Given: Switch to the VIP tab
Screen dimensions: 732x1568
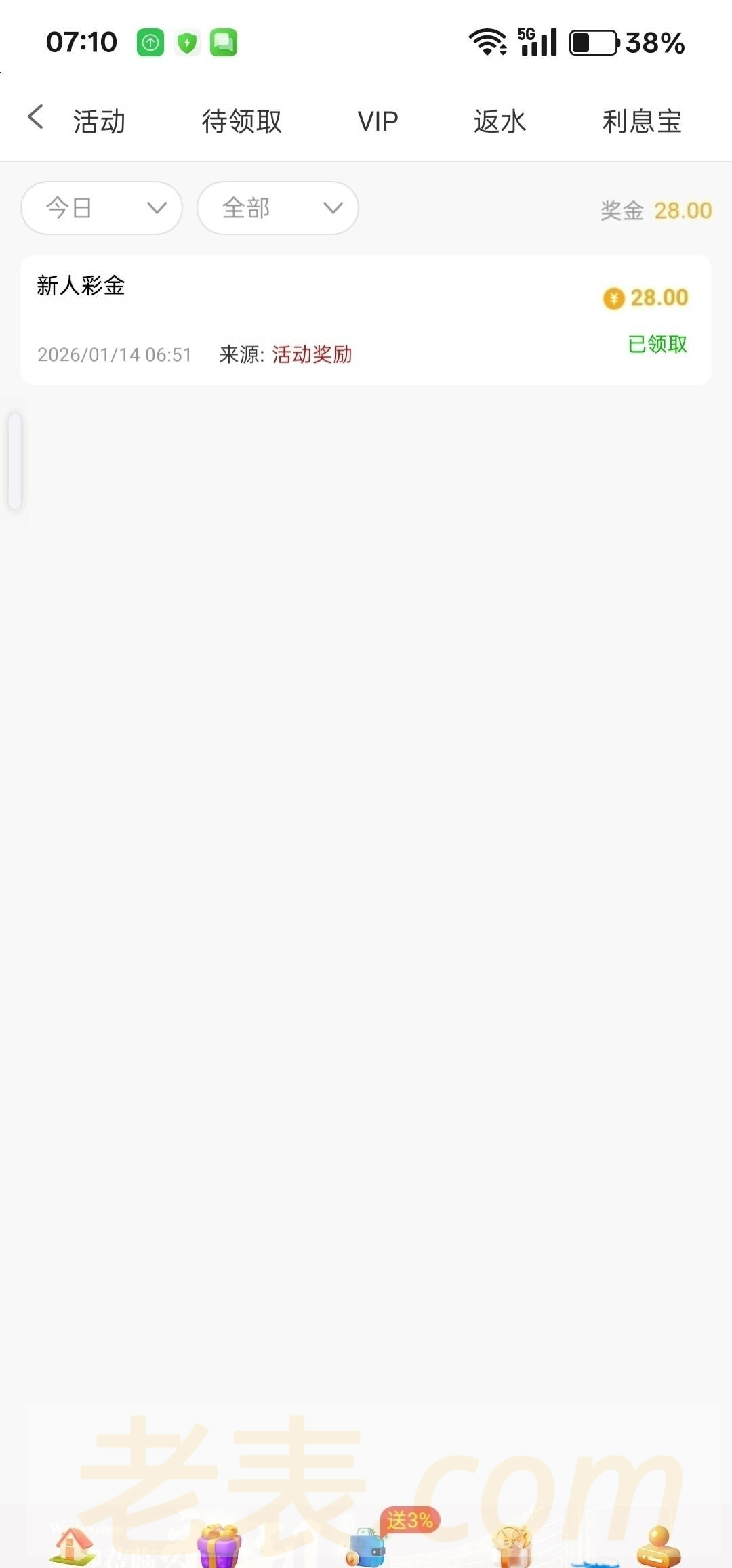Looking at the screenshot, I should 378,122.
